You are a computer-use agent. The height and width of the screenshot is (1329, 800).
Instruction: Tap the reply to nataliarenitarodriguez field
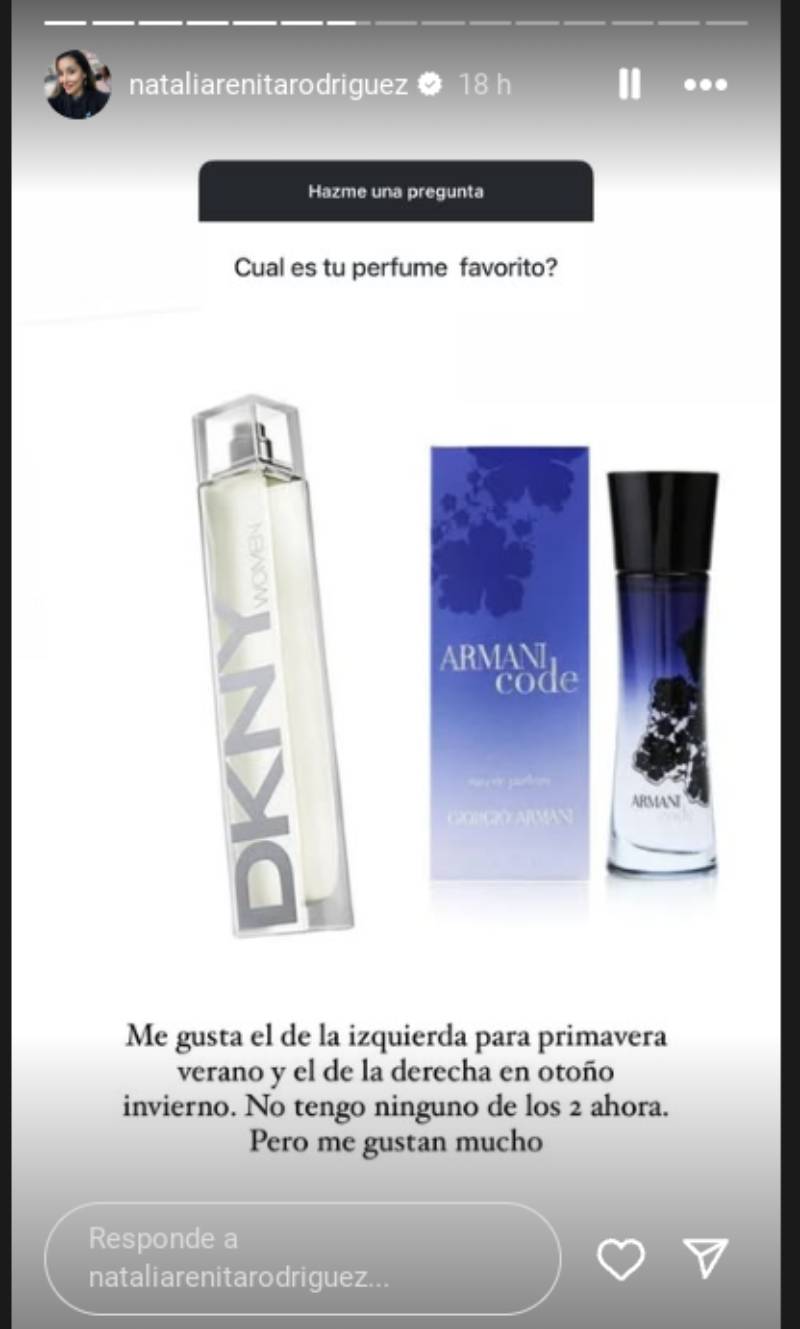pos(302,1258)
